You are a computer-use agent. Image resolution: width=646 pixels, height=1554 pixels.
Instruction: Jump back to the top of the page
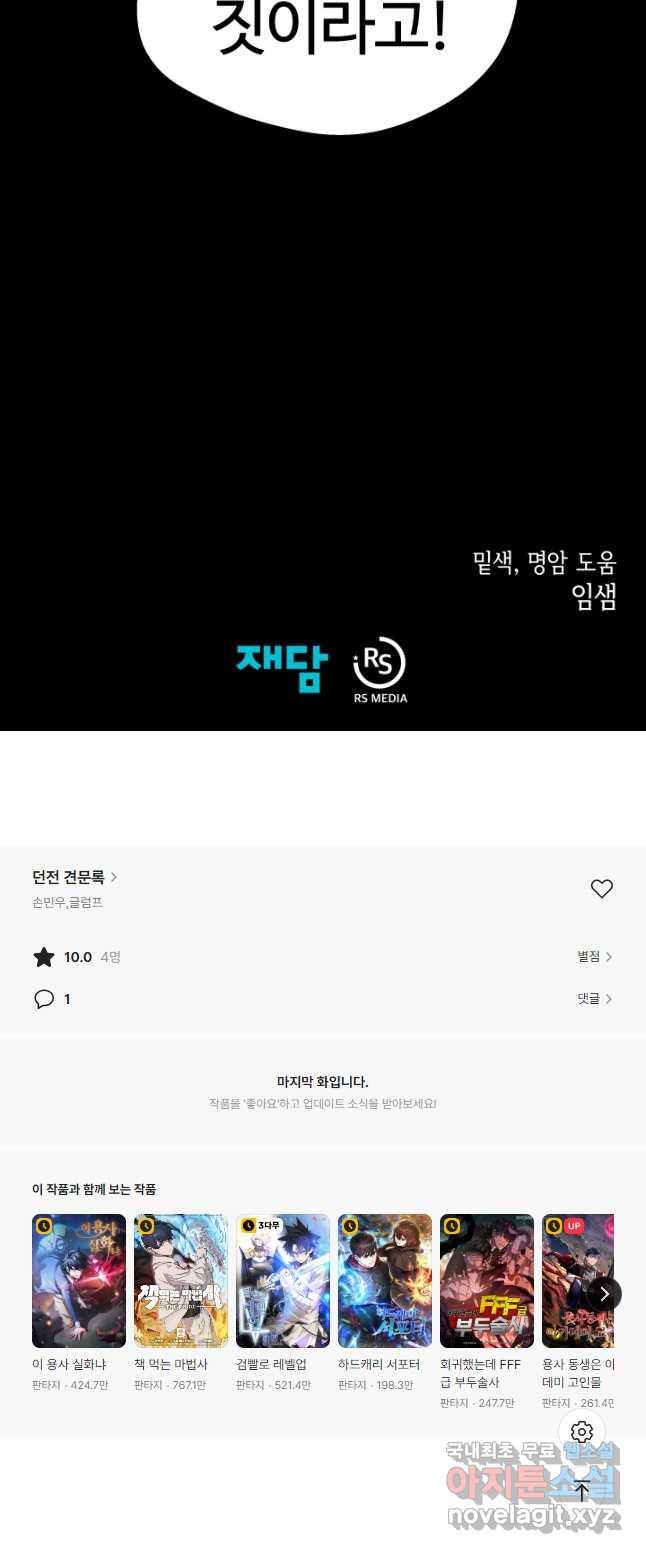coord(582,1491)
